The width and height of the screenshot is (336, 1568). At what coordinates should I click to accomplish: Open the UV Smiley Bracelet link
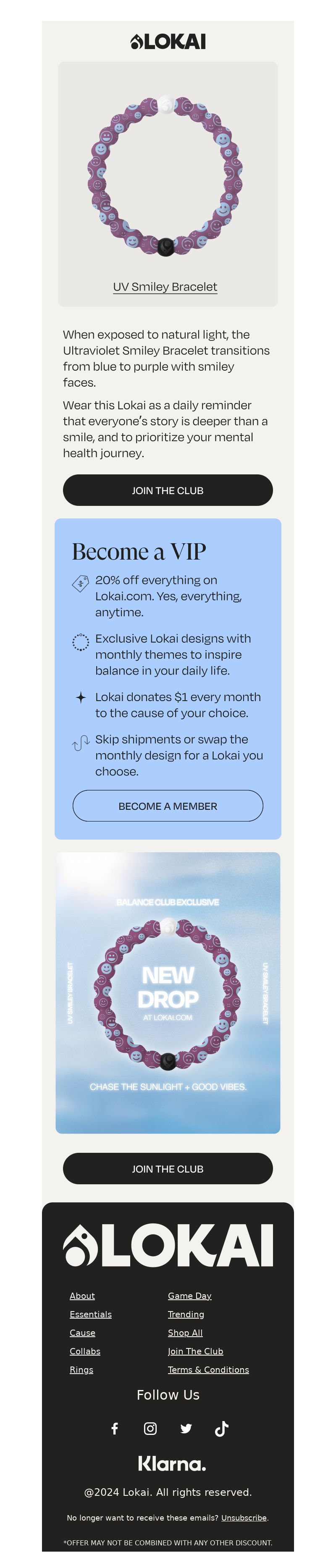(165, 287)
